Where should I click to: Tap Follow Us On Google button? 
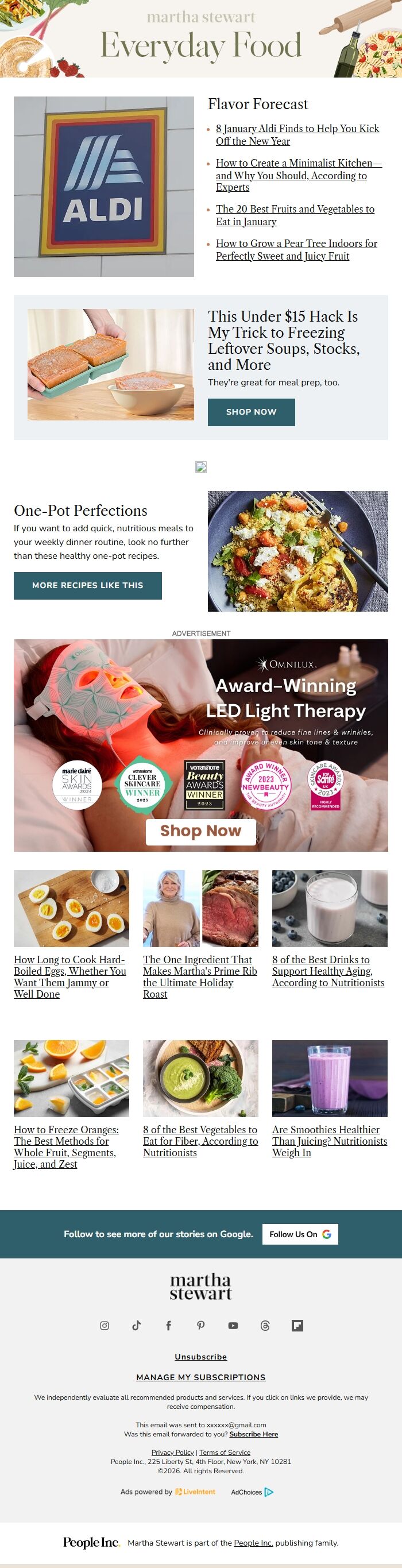coord(300,1234)
